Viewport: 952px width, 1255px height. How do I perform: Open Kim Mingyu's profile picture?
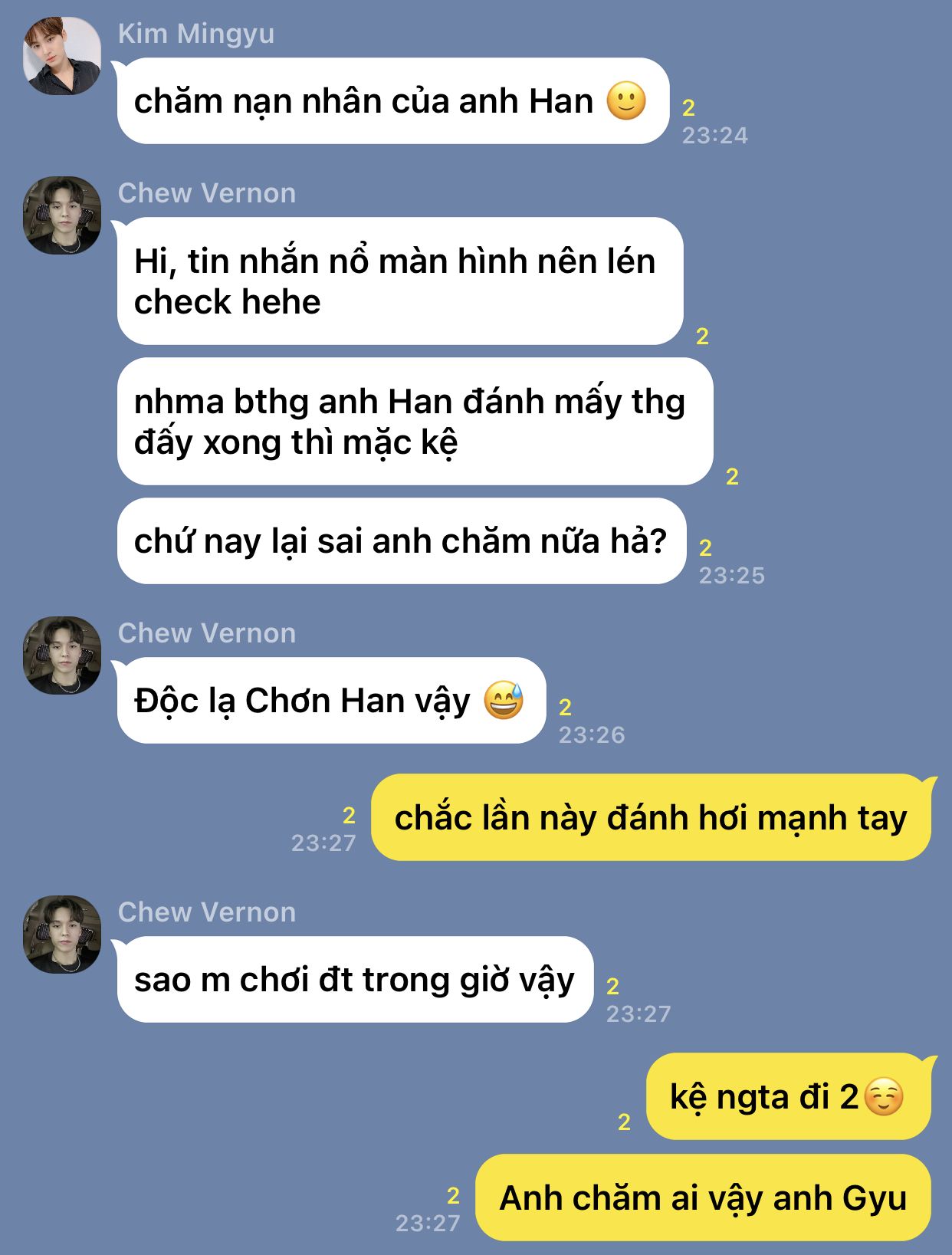click(x=62, y=56)
